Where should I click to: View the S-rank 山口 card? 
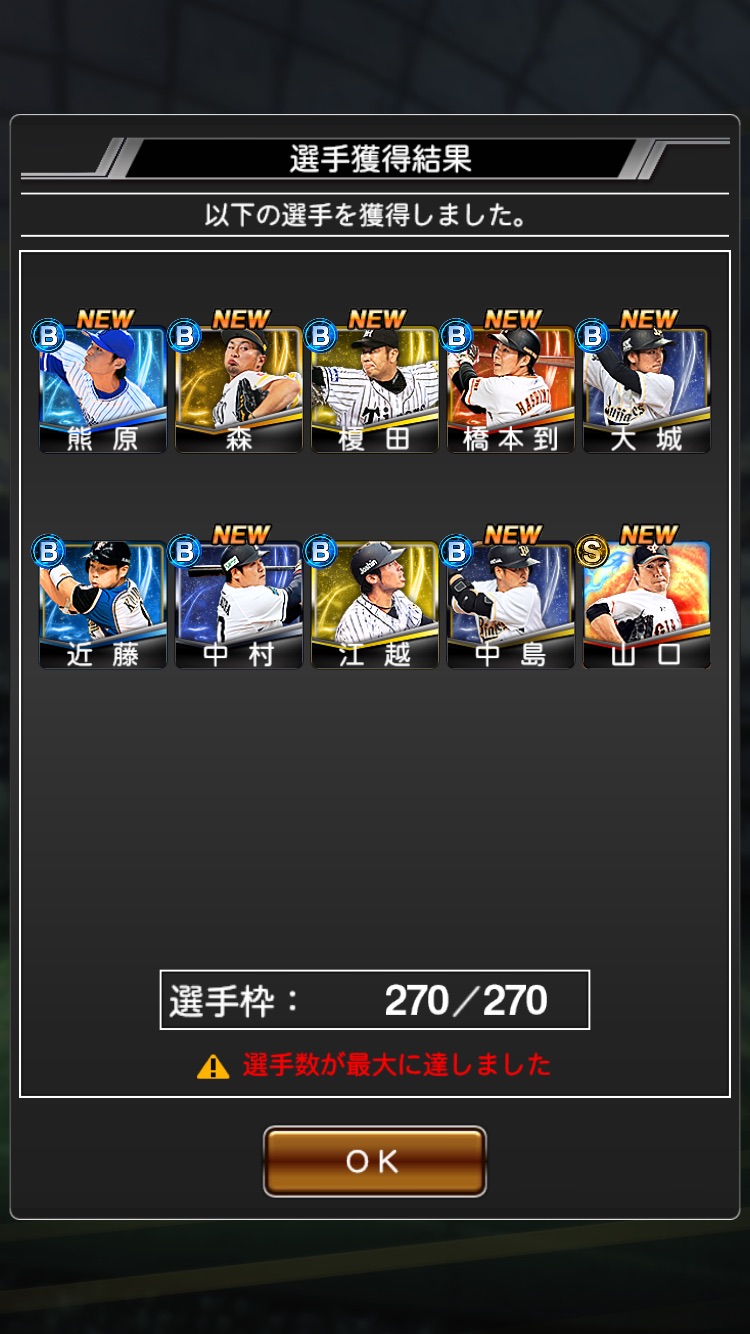(x=647, y=605)
